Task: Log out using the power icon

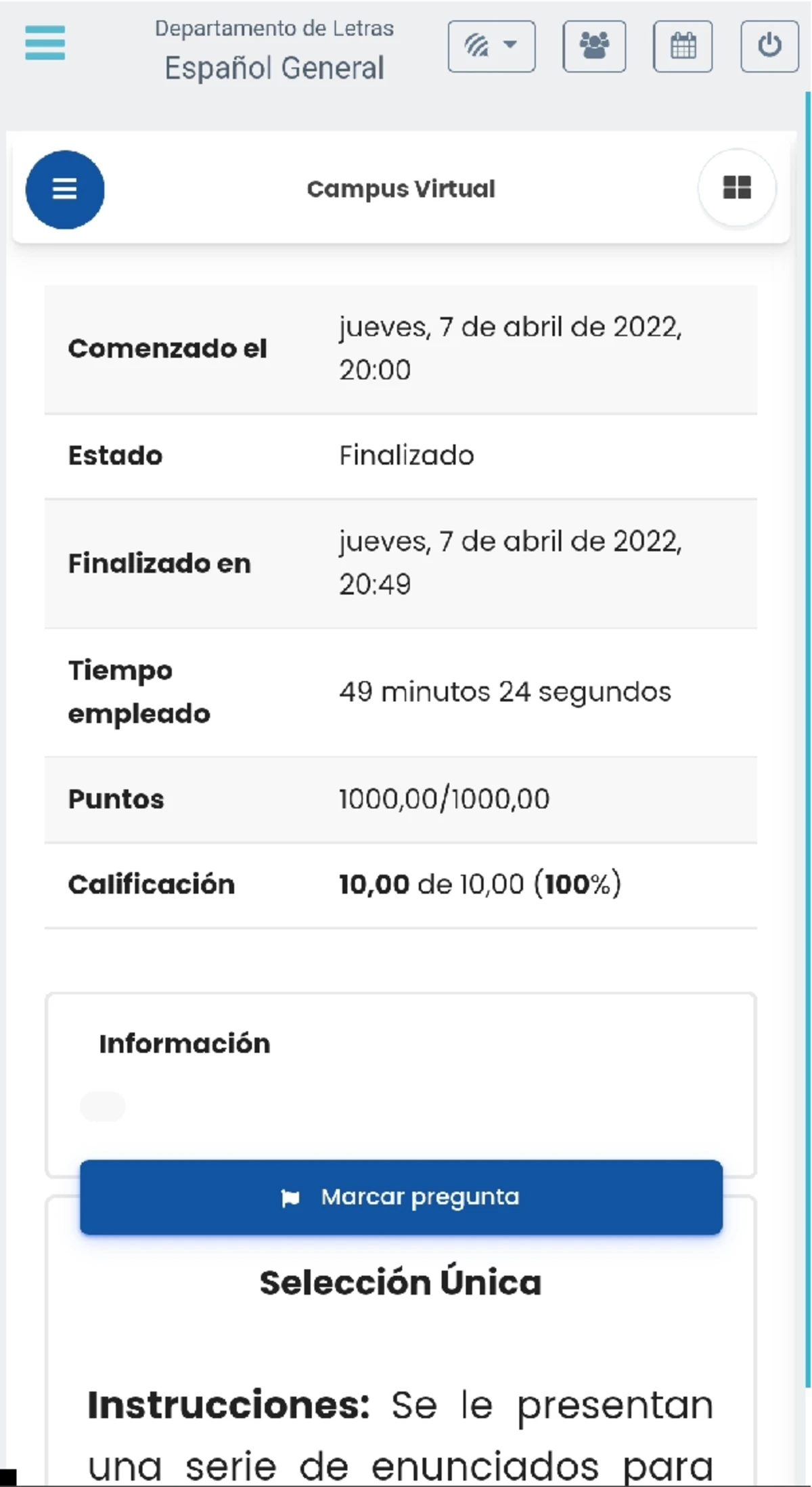Action: pyautogui.click(x=769, y=46)
